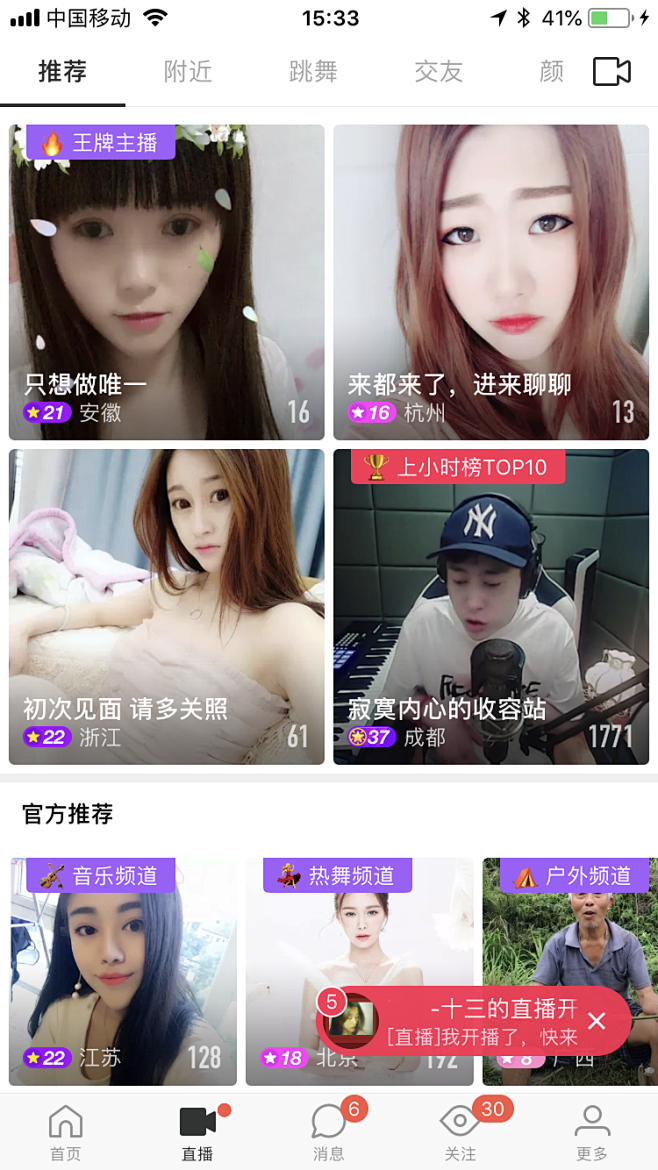Open the 更多 tab
The width and height of the screenshot is (658, 1170).
click(x=592, y=1132)
